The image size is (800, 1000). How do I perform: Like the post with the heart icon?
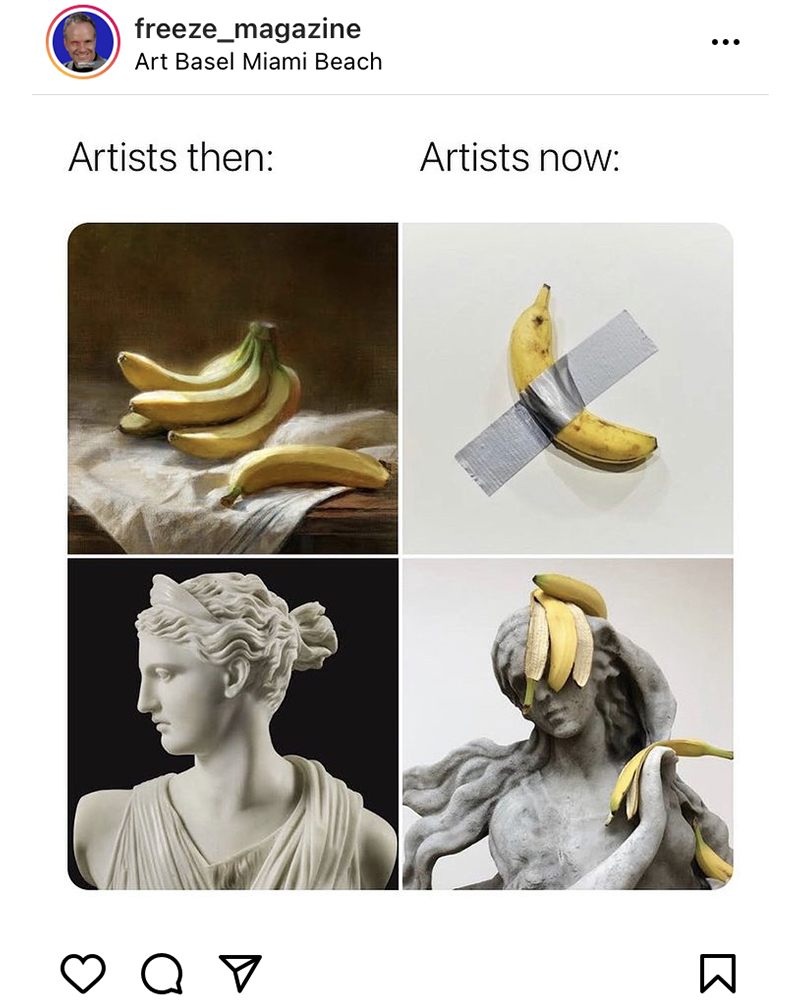click(83, 972)
